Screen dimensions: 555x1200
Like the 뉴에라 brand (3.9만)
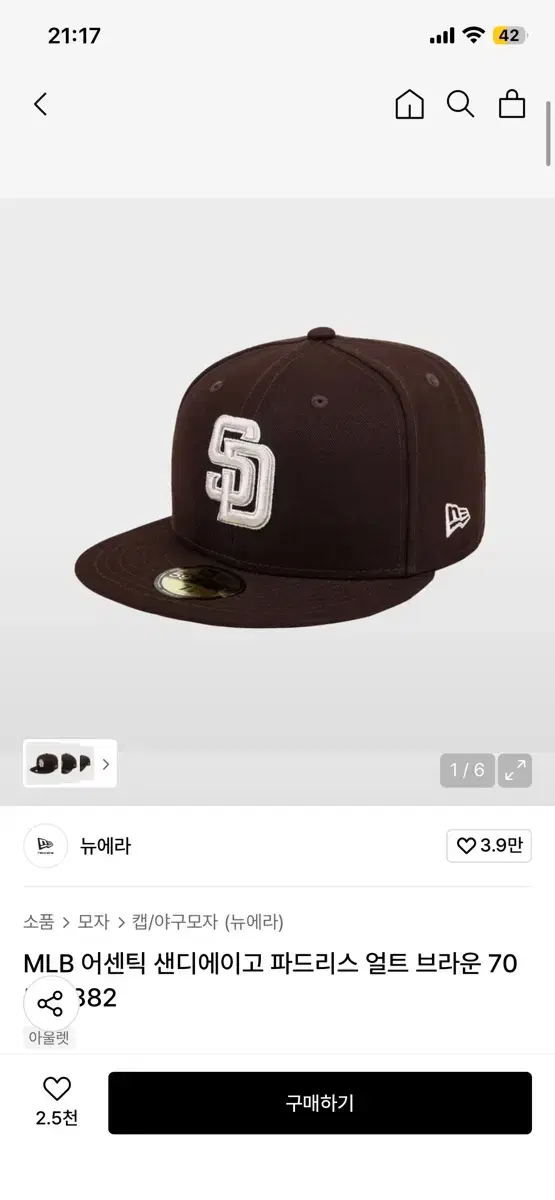(x=489, y=846)
